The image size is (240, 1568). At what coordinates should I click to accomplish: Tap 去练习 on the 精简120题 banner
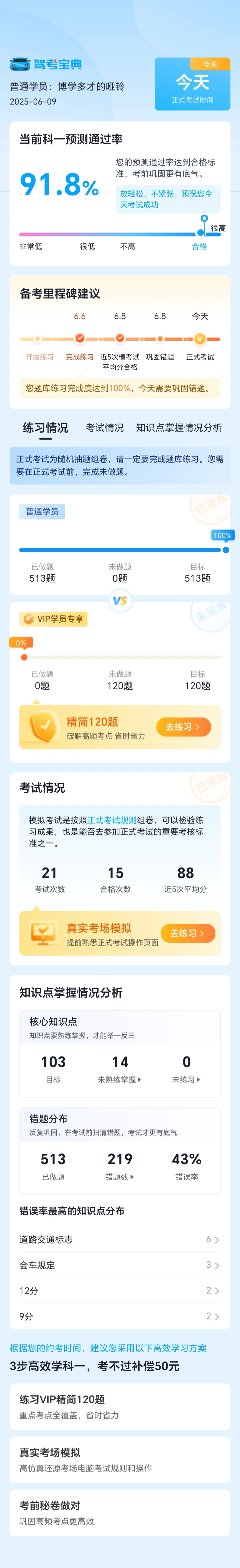coord(183,726)
